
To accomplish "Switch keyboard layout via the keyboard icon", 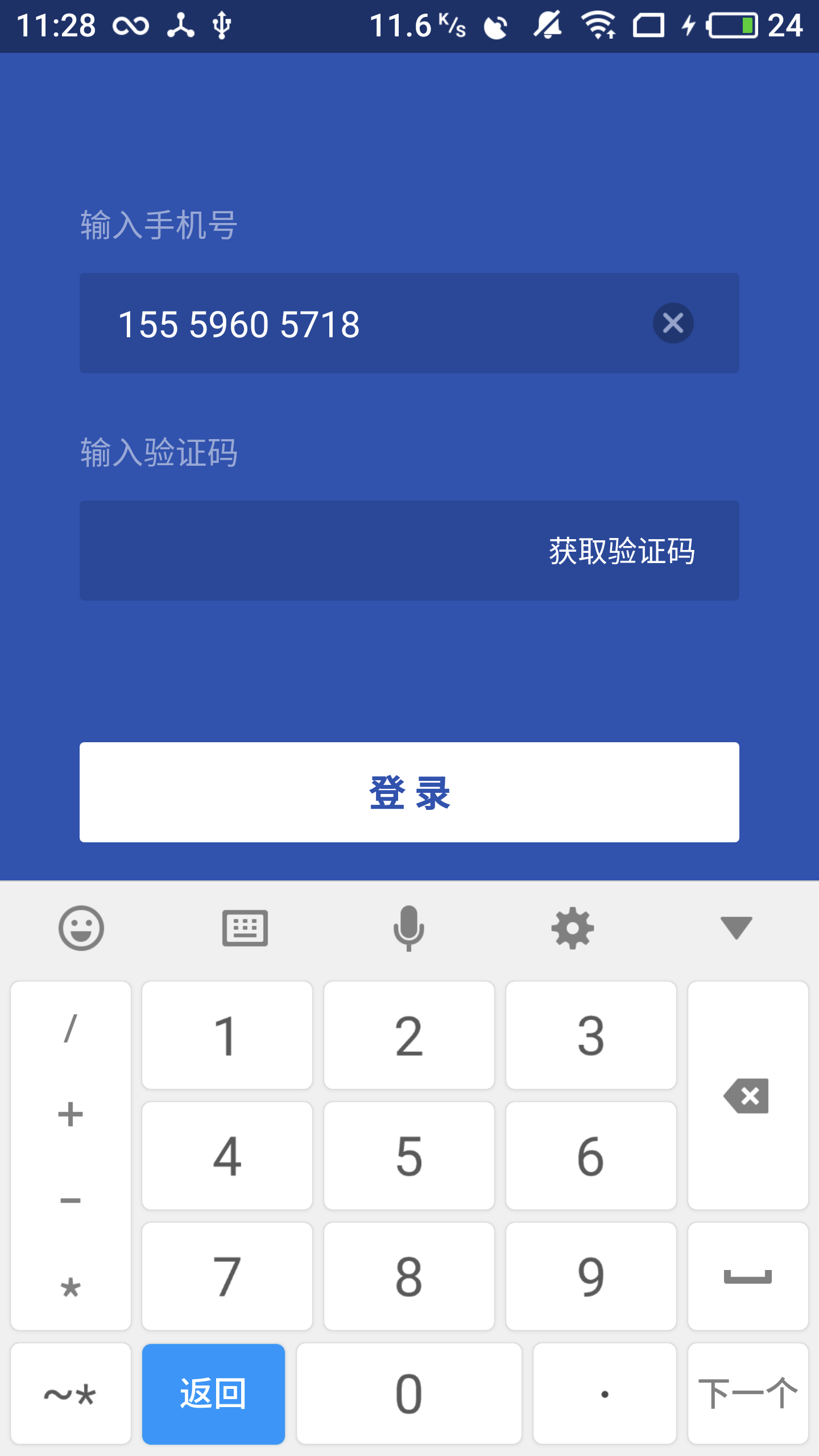I will [246, 928].
